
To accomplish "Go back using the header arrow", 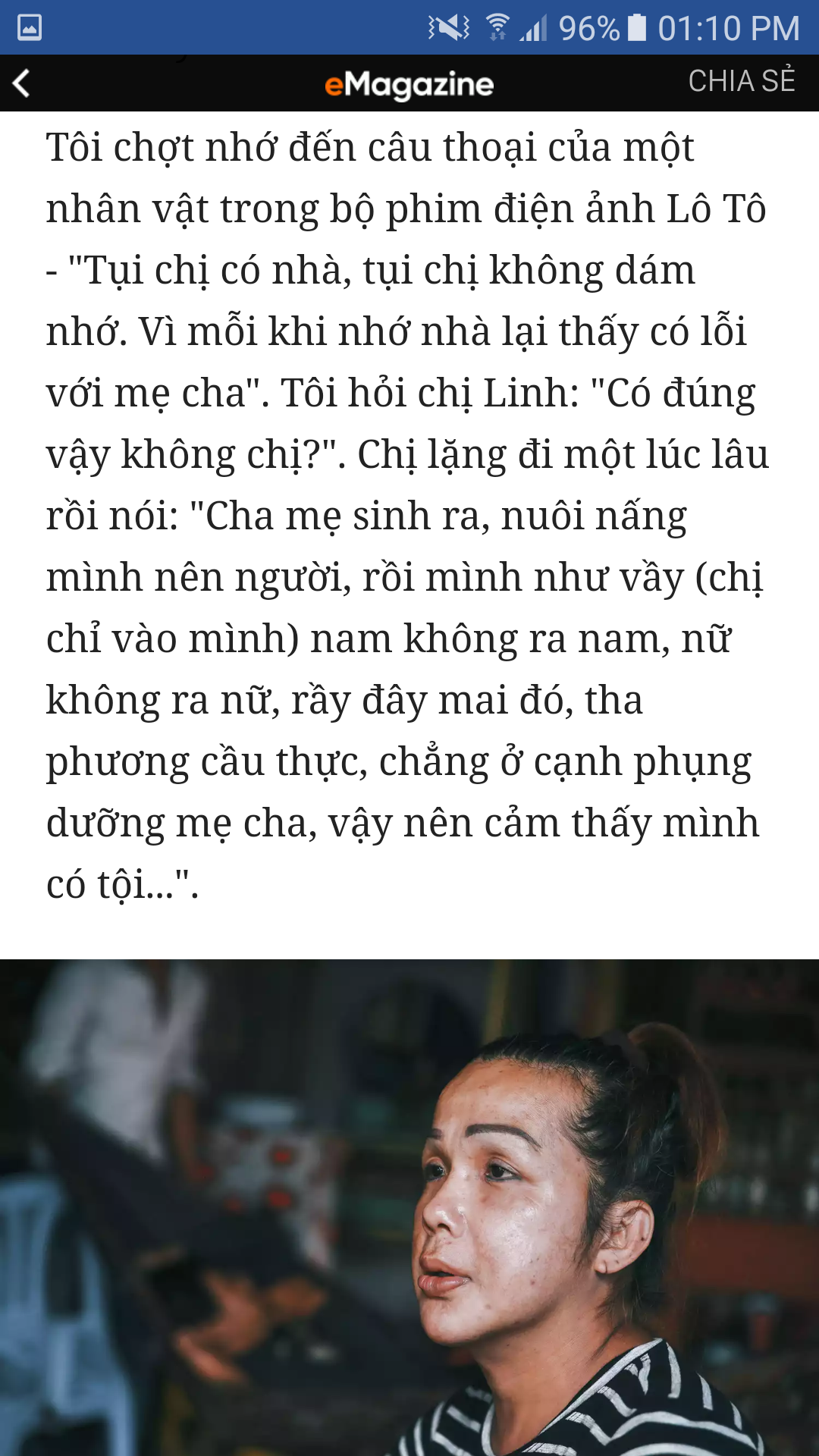I will 23,83.
